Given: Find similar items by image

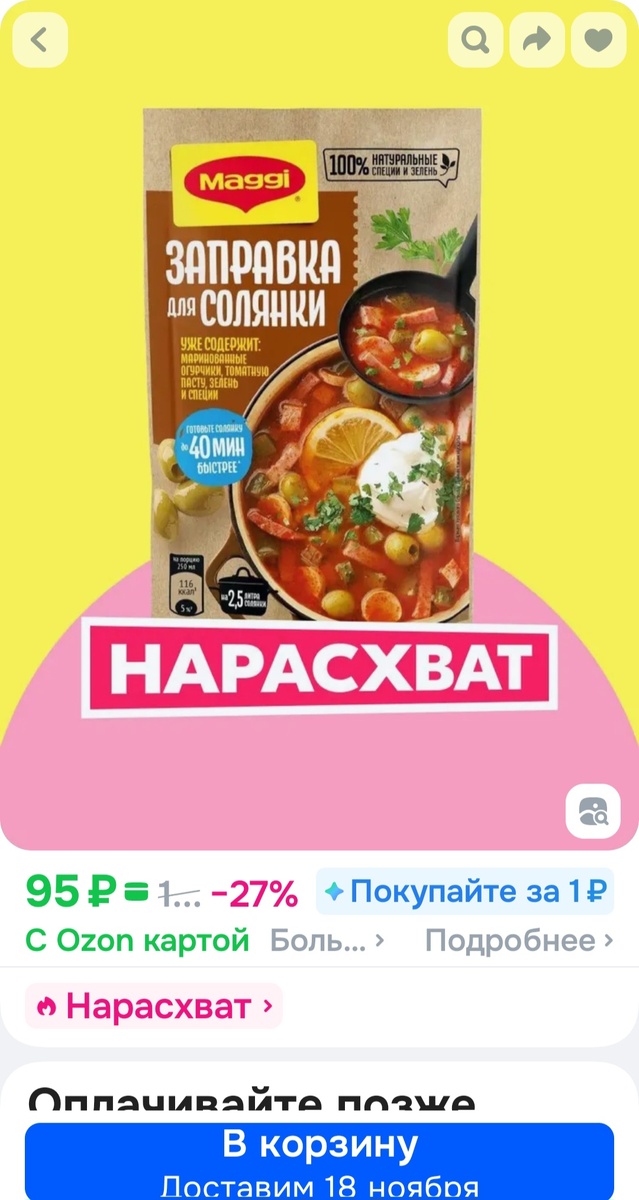Looking at the screenshot, I should [592, 811].
